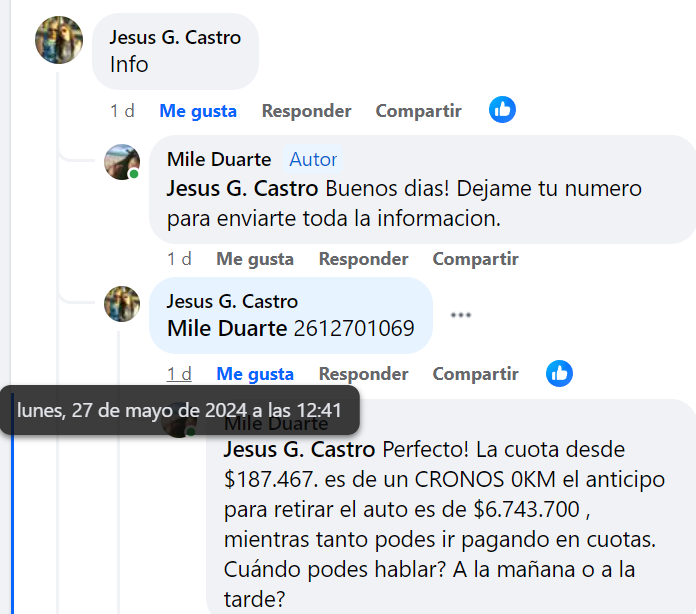Share Jesus G. Castro's 'Info' comment

(x=418, y=111)
